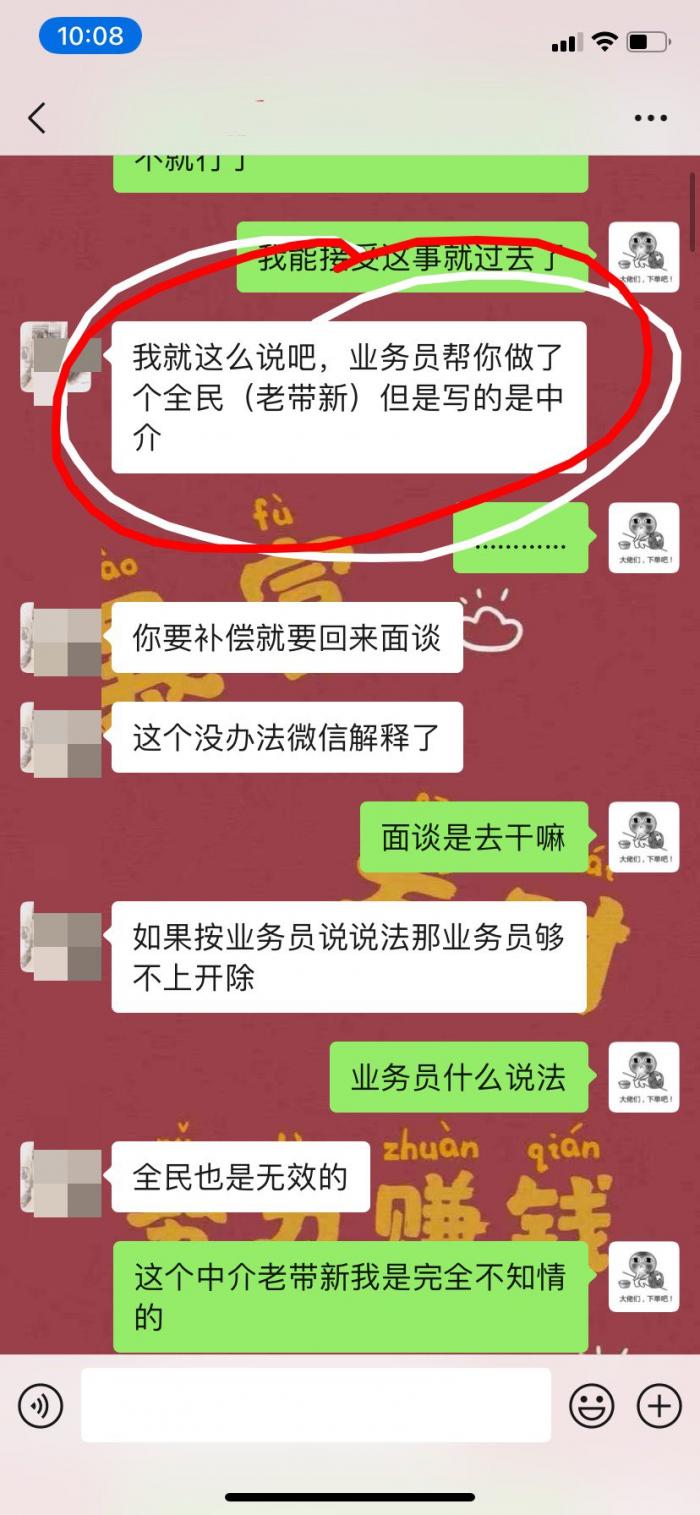Open the emoji picker
Screen dimensions: 700x1515
pos(591,1406)
